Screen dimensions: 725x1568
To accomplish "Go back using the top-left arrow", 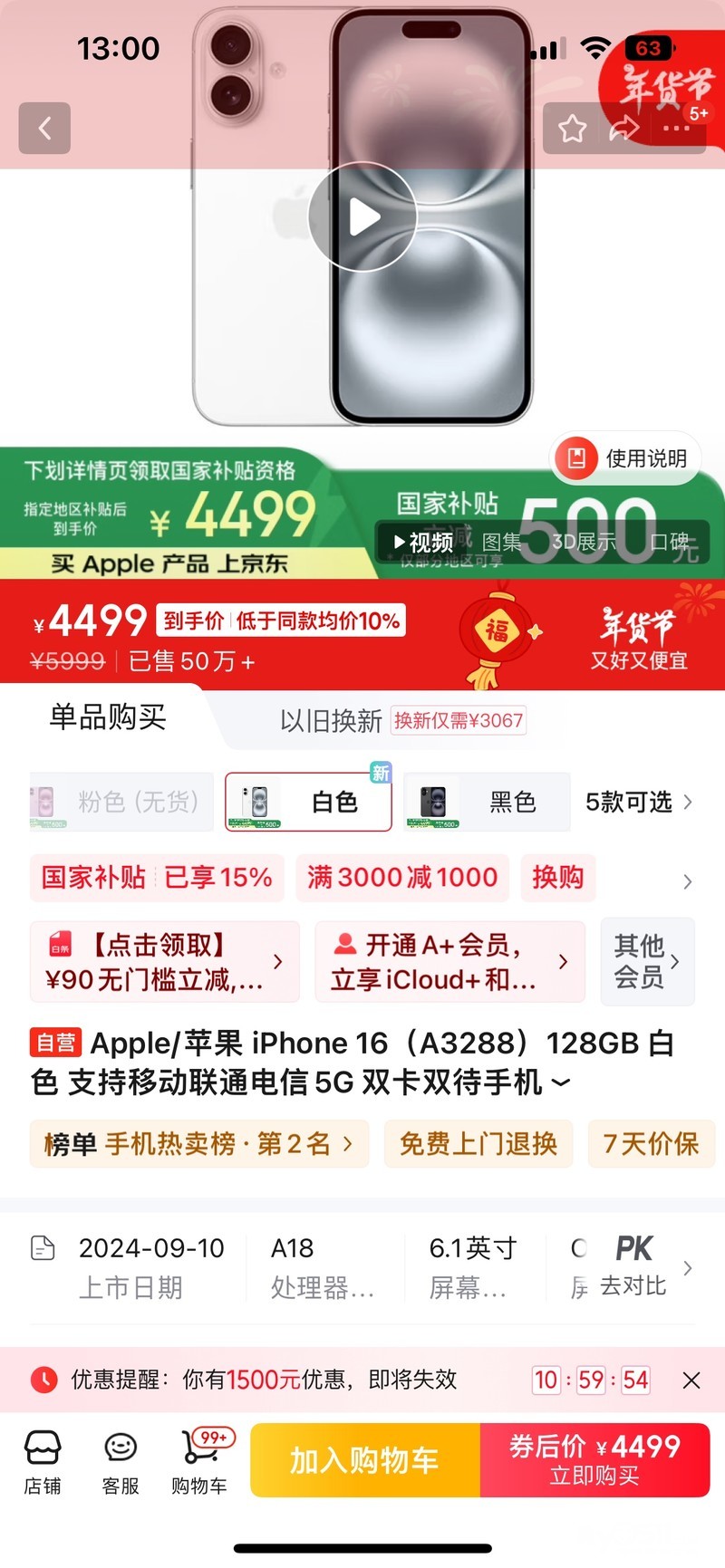I will [x=44, y=129].
